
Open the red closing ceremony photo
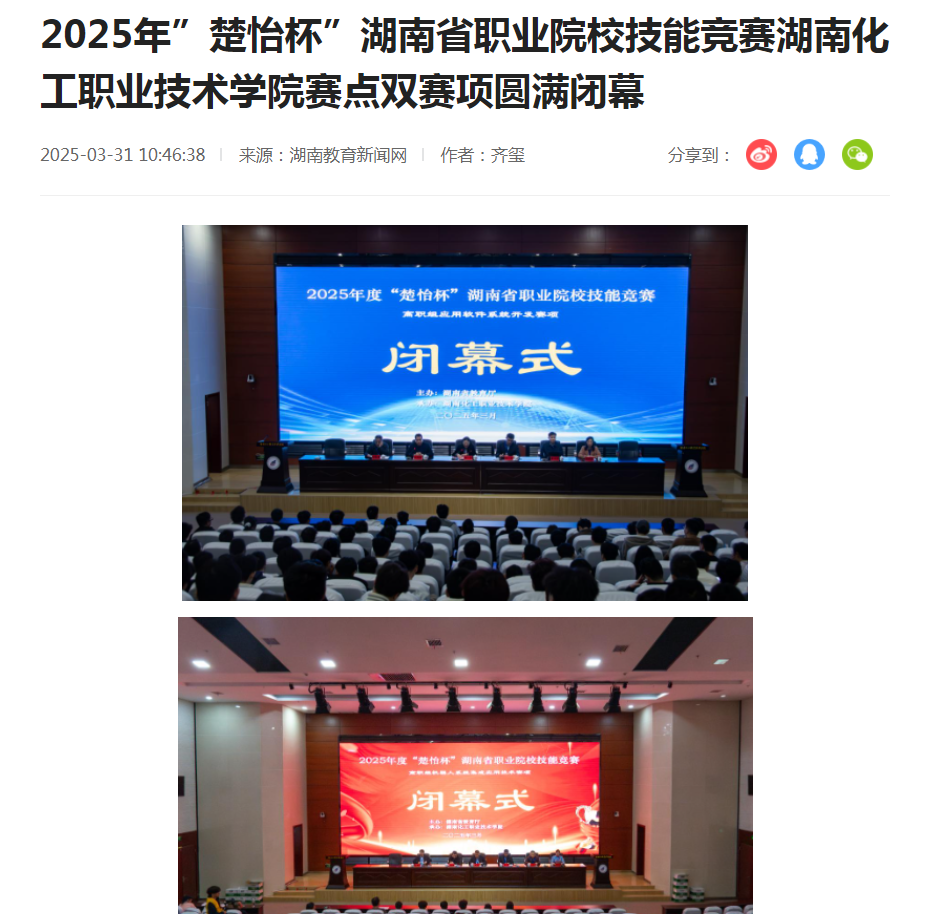[465, 765]
